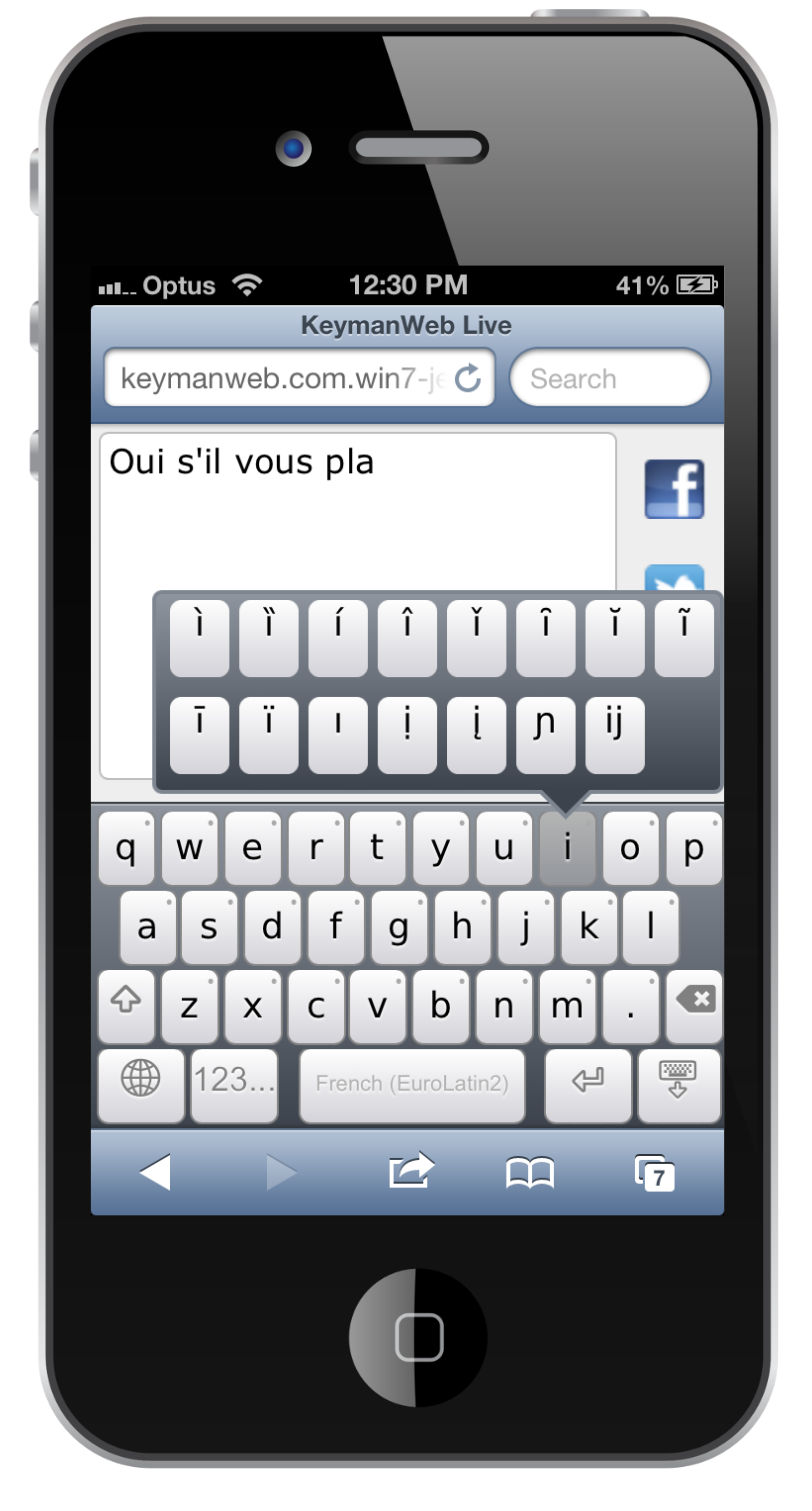Pick the i with macron key

(199, 735)
